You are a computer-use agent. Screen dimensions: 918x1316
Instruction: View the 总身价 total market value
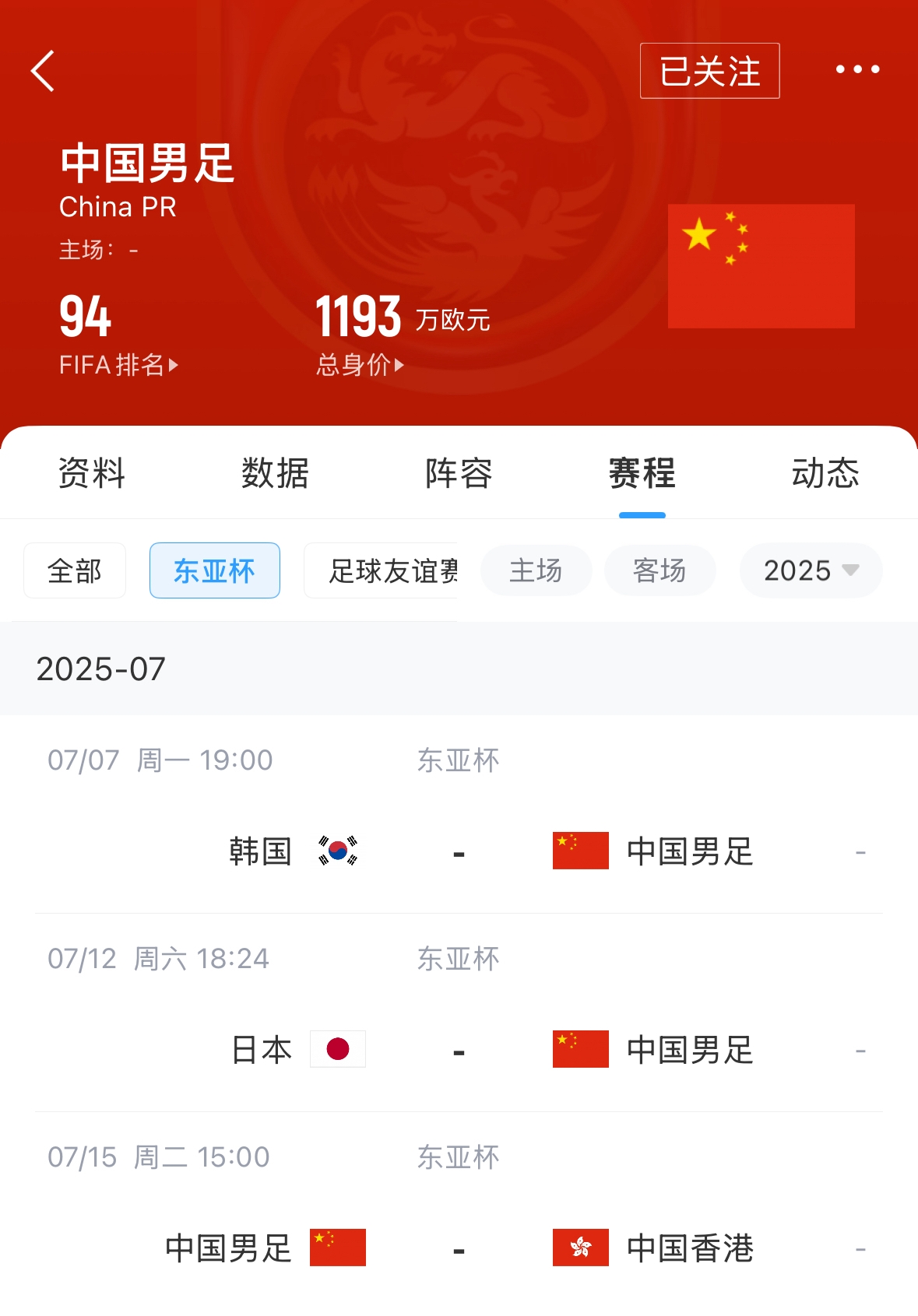click(360, 364)
